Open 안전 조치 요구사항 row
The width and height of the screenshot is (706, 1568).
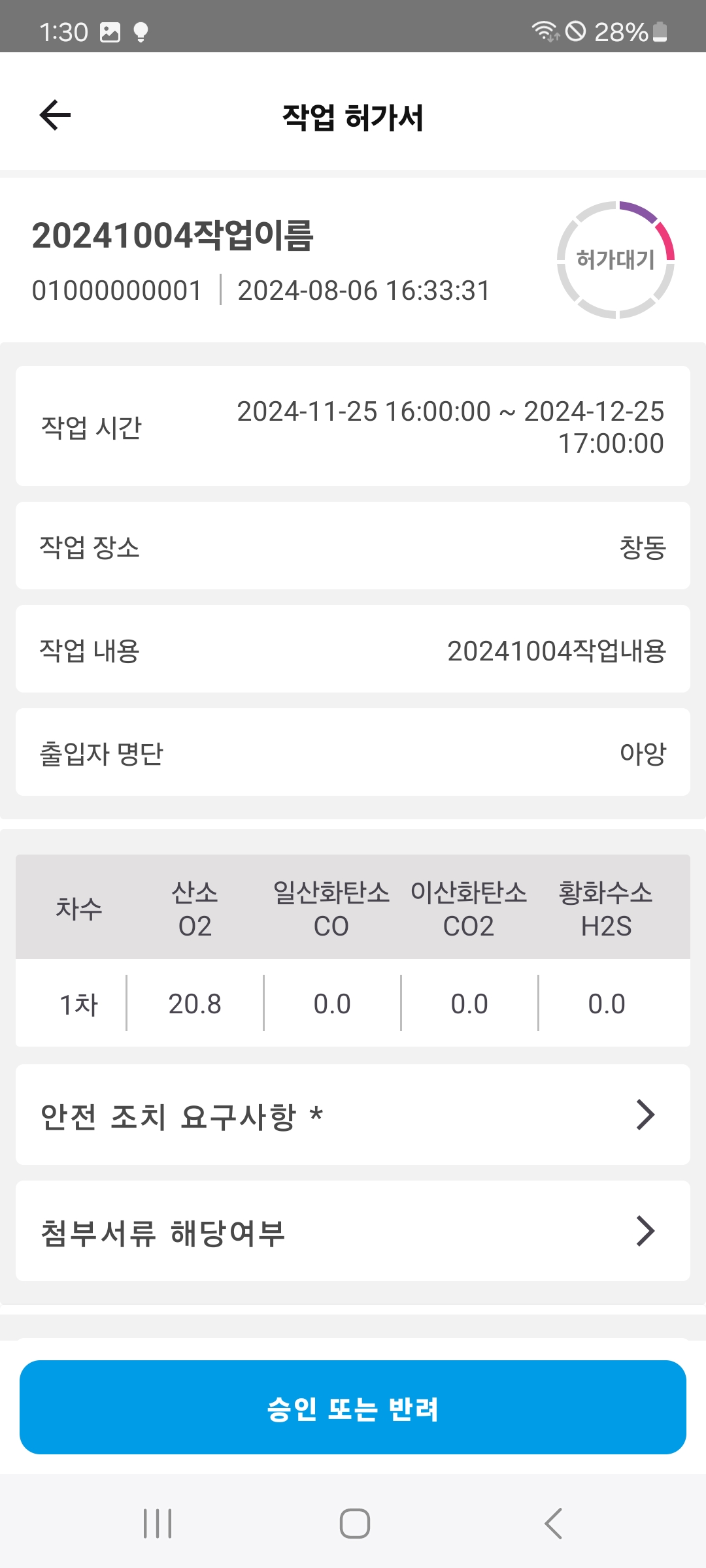(353, 1115)
